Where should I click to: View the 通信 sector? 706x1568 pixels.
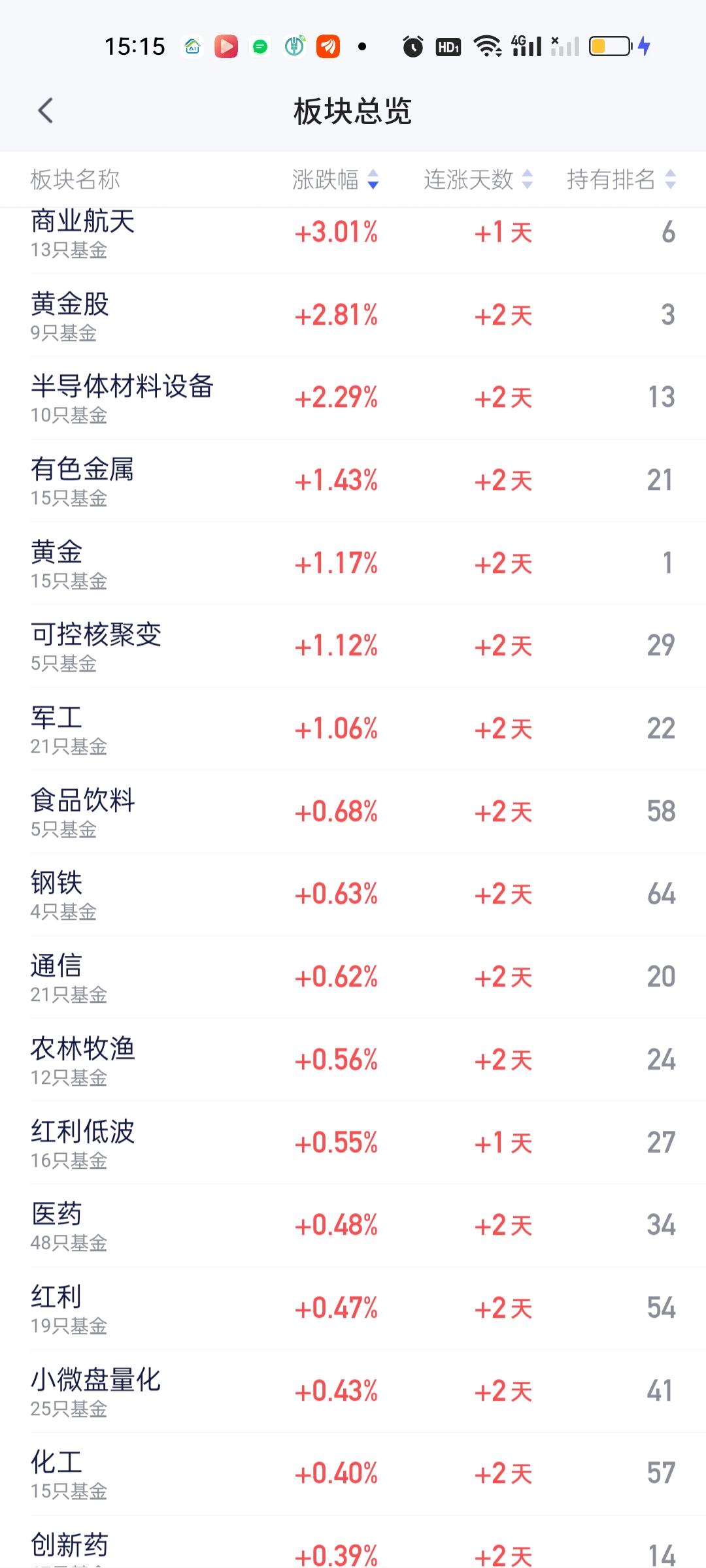(x=353, y=977)
